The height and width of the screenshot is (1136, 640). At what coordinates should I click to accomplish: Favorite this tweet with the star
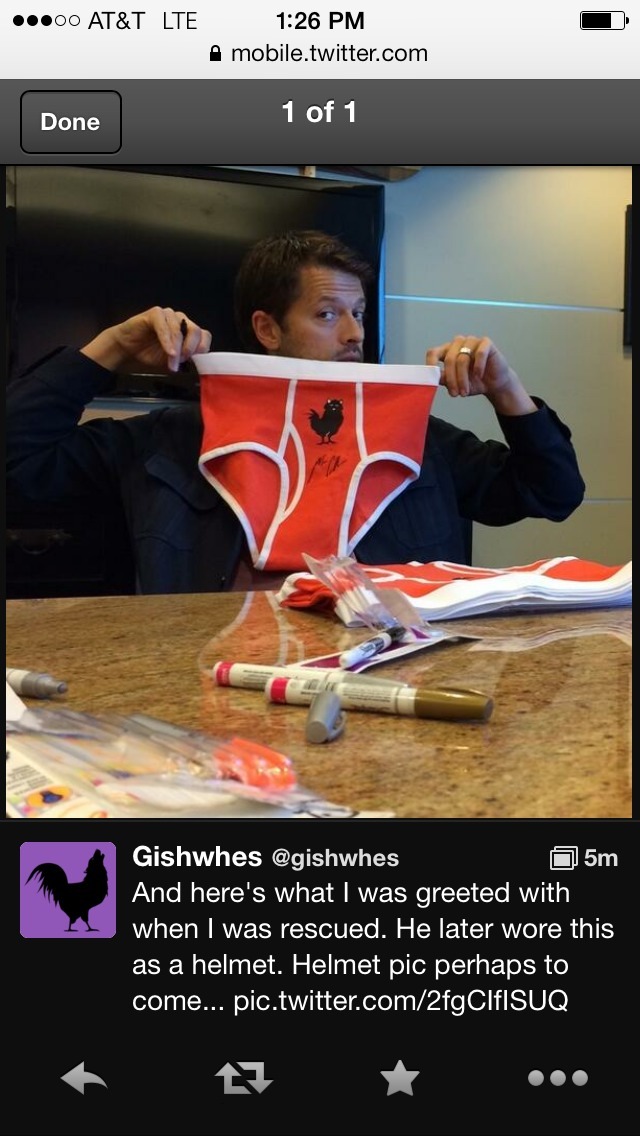point(400,1078)
